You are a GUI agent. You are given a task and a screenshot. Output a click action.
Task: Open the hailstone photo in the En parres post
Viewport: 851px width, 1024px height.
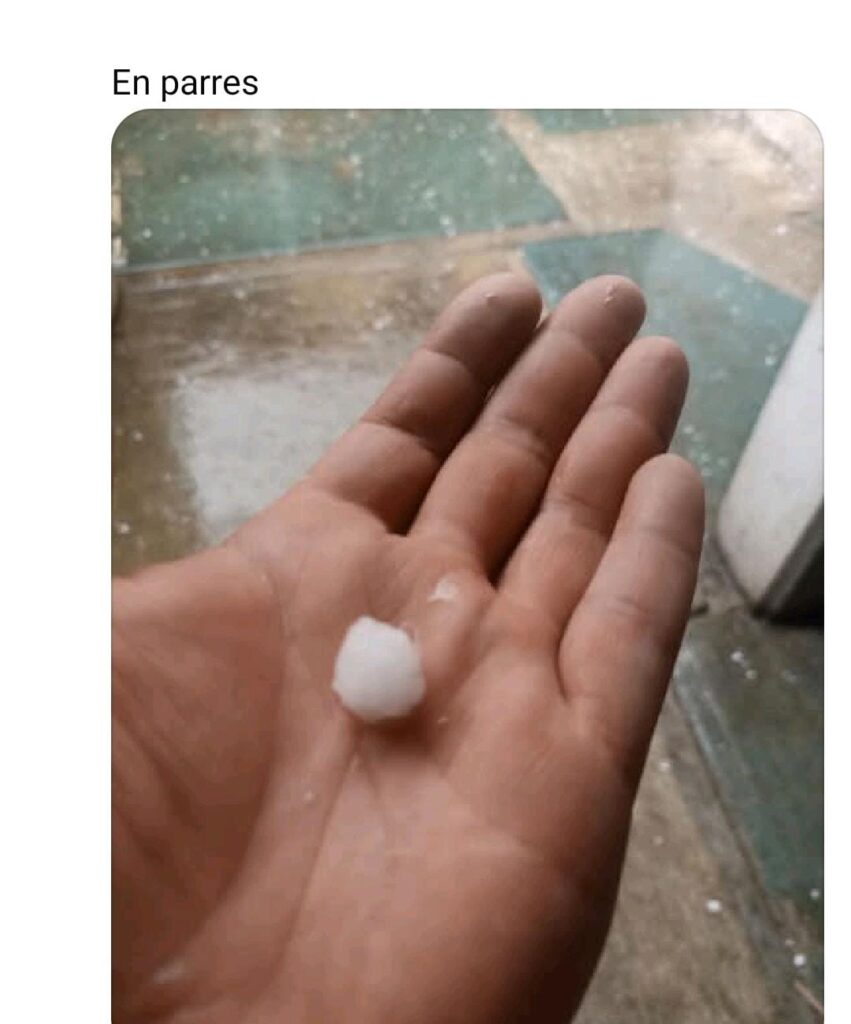coord(467,565)
